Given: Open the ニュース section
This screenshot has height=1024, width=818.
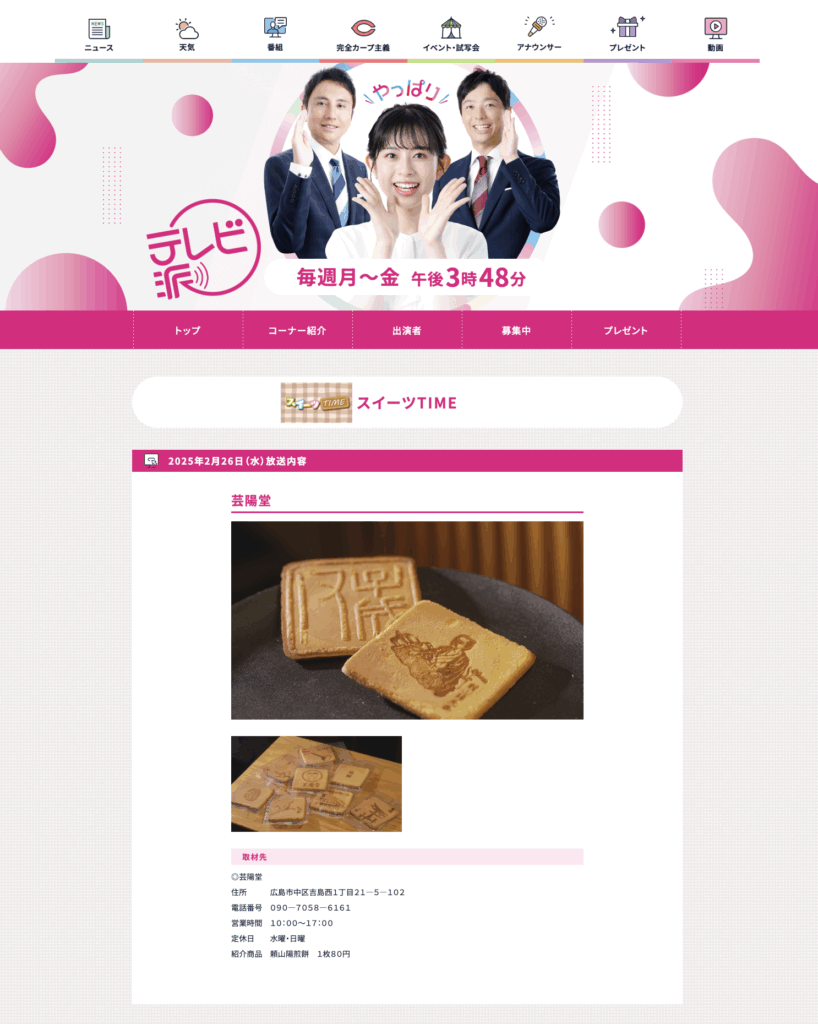Looking at the screenshot, I should [99, 34].
